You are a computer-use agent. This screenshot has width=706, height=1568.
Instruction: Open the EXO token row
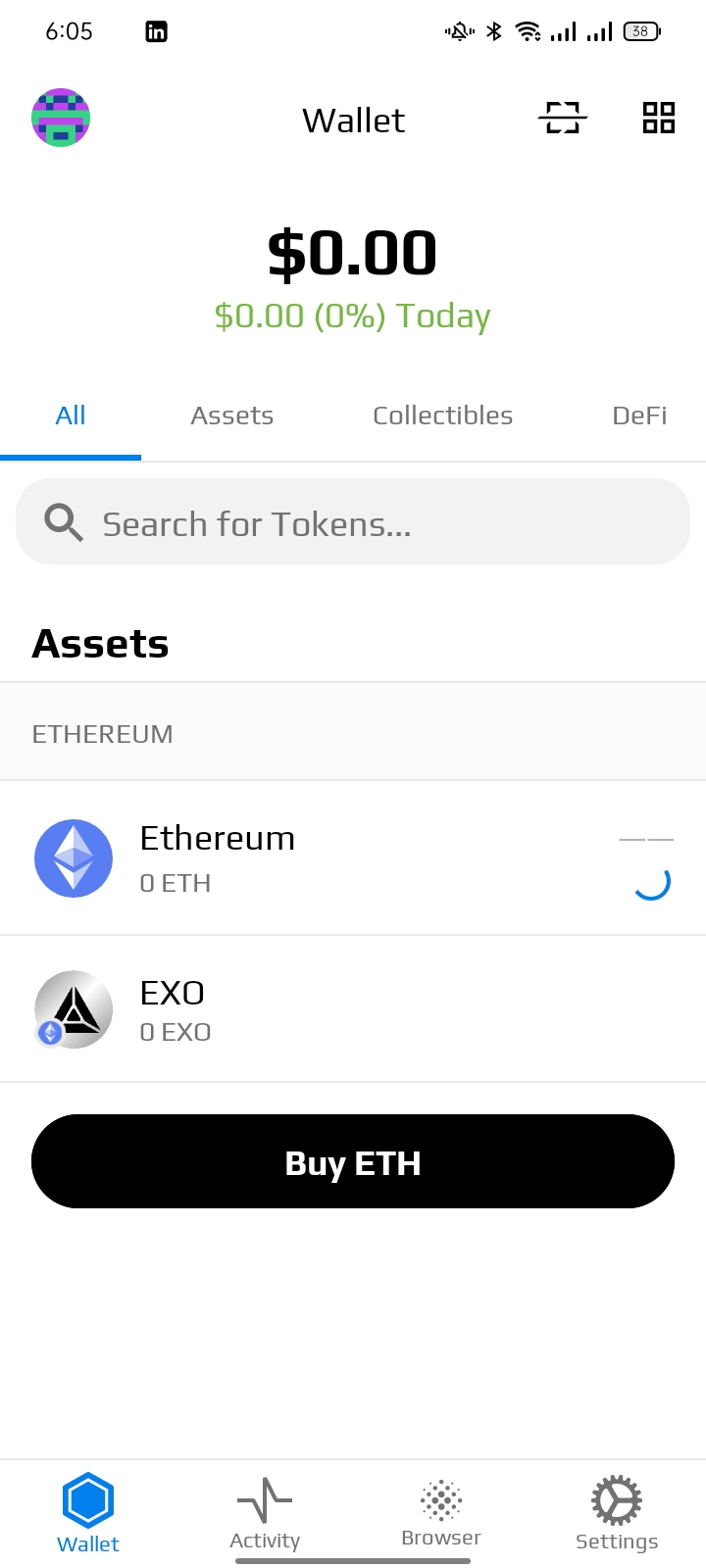click(353, 1009)
